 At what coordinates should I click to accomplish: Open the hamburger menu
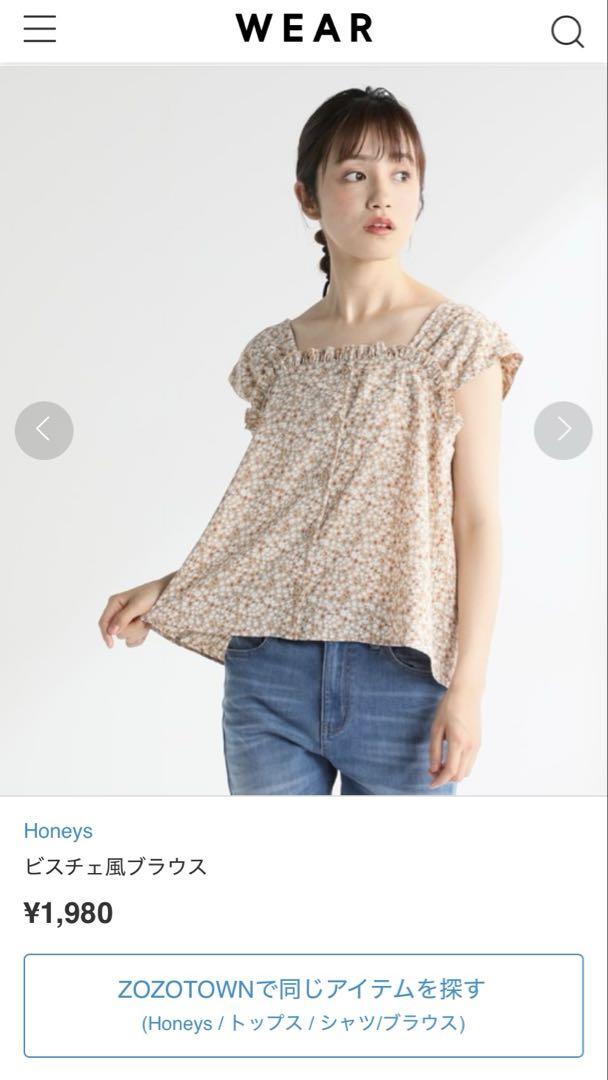(40, 29)
